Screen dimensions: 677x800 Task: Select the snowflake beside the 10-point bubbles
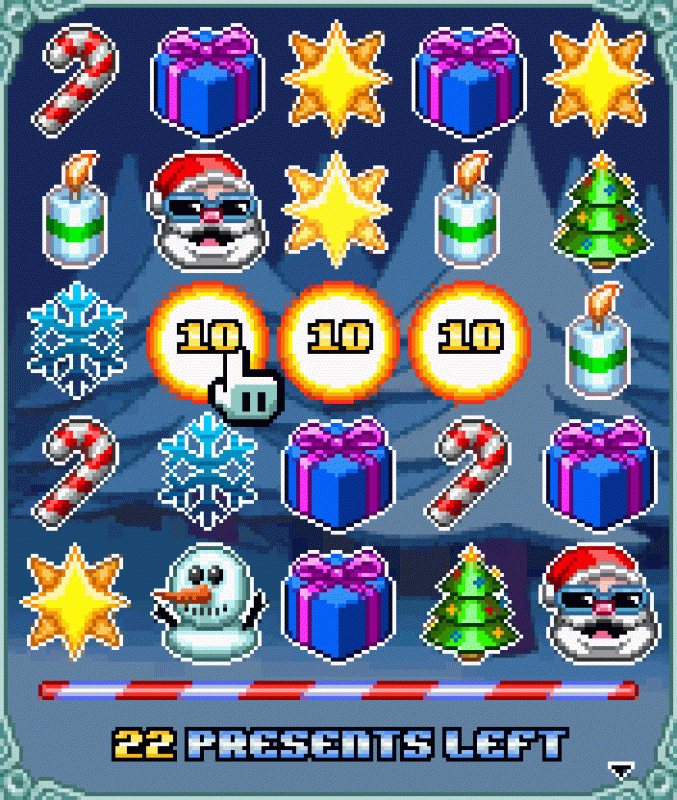75,340
